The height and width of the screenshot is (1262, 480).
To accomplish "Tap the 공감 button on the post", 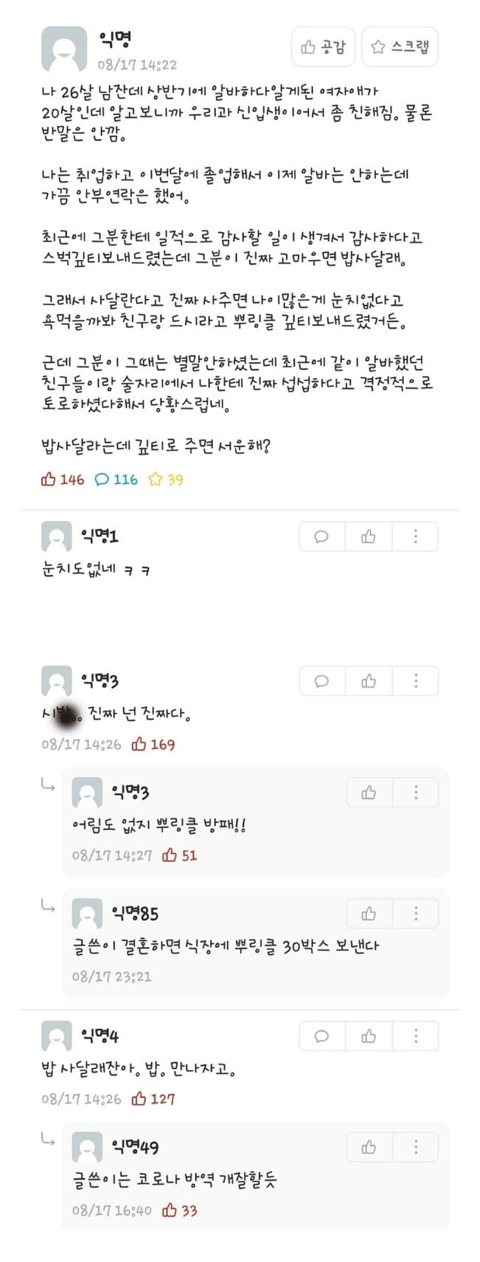I will click(322, 46).
